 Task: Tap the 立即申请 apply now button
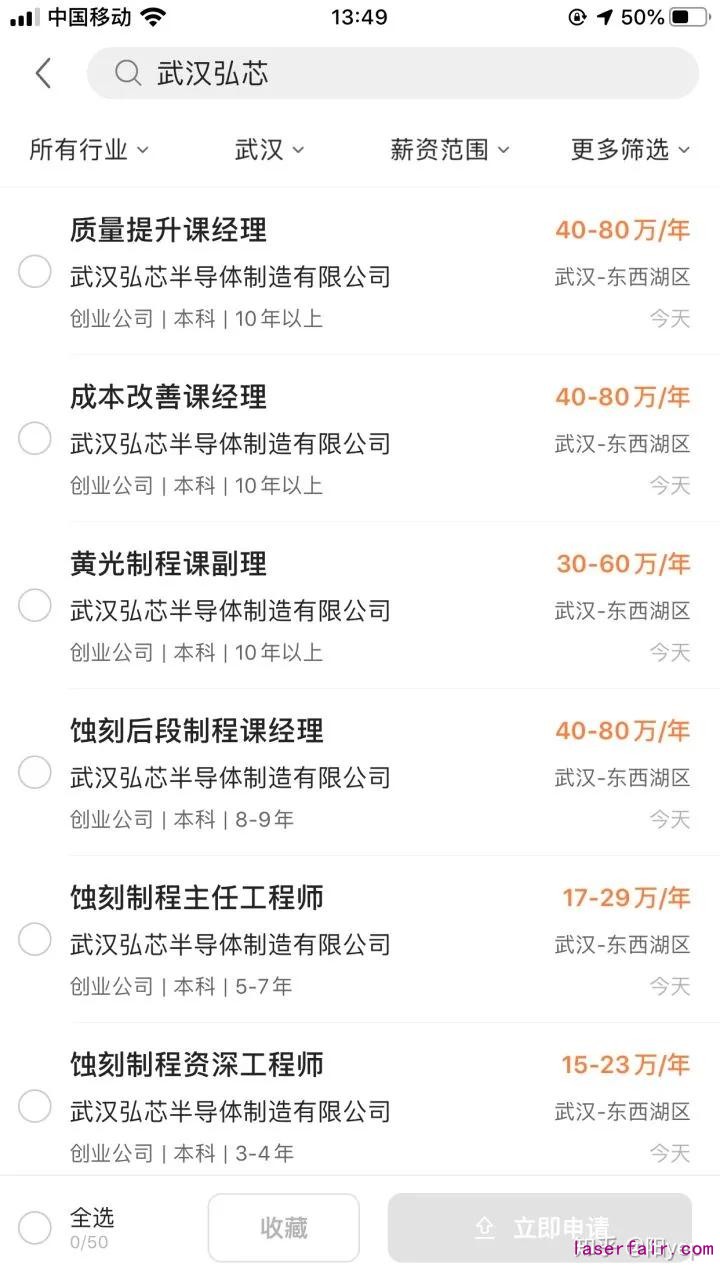(539, 1228)
